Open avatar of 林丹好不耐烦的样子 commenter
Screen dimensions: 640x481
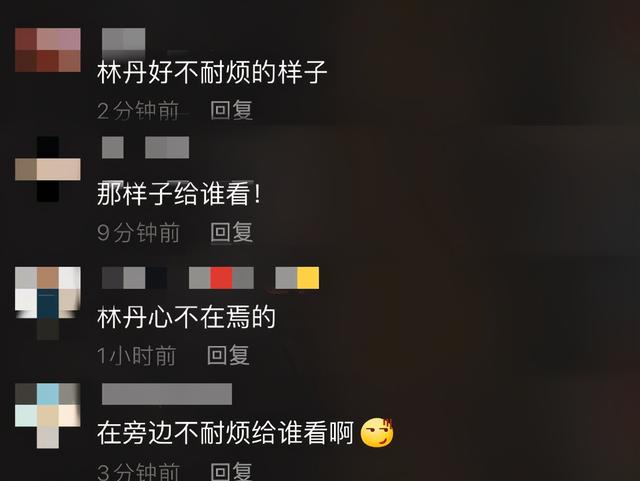click(x=47, y=49)
